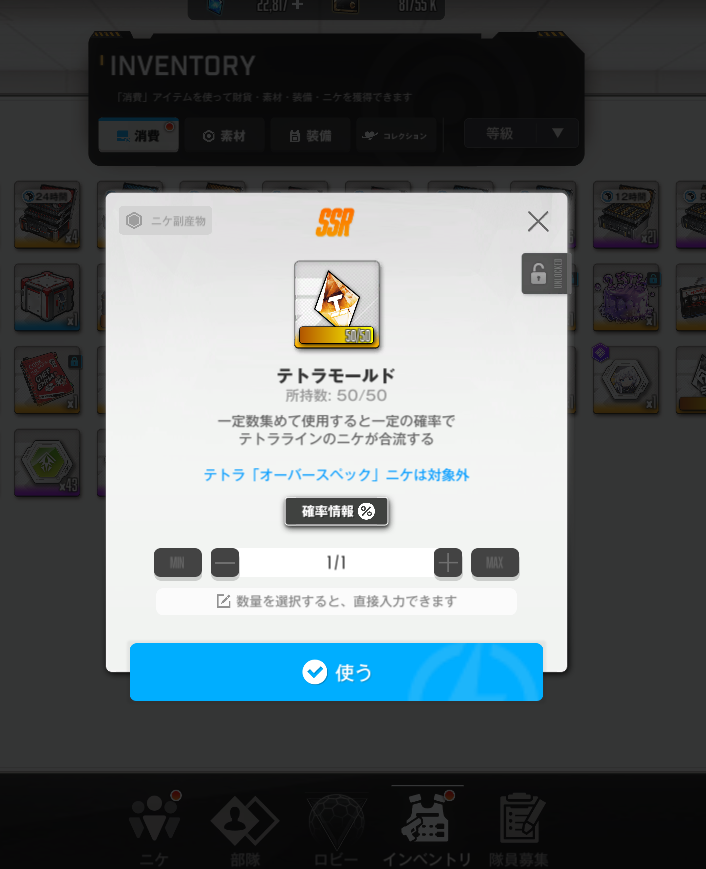Close the テトラモールド dialog
Screen dimensions: 706x869
click(x=538, y=222)
